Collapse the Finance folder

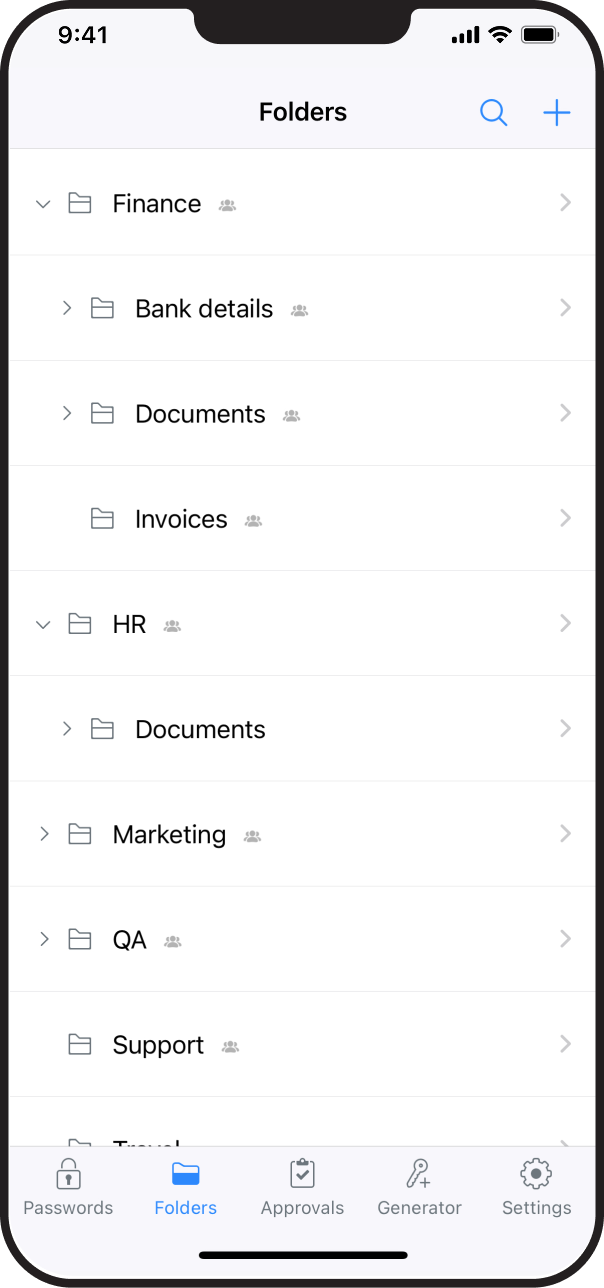tap(43, 204)
